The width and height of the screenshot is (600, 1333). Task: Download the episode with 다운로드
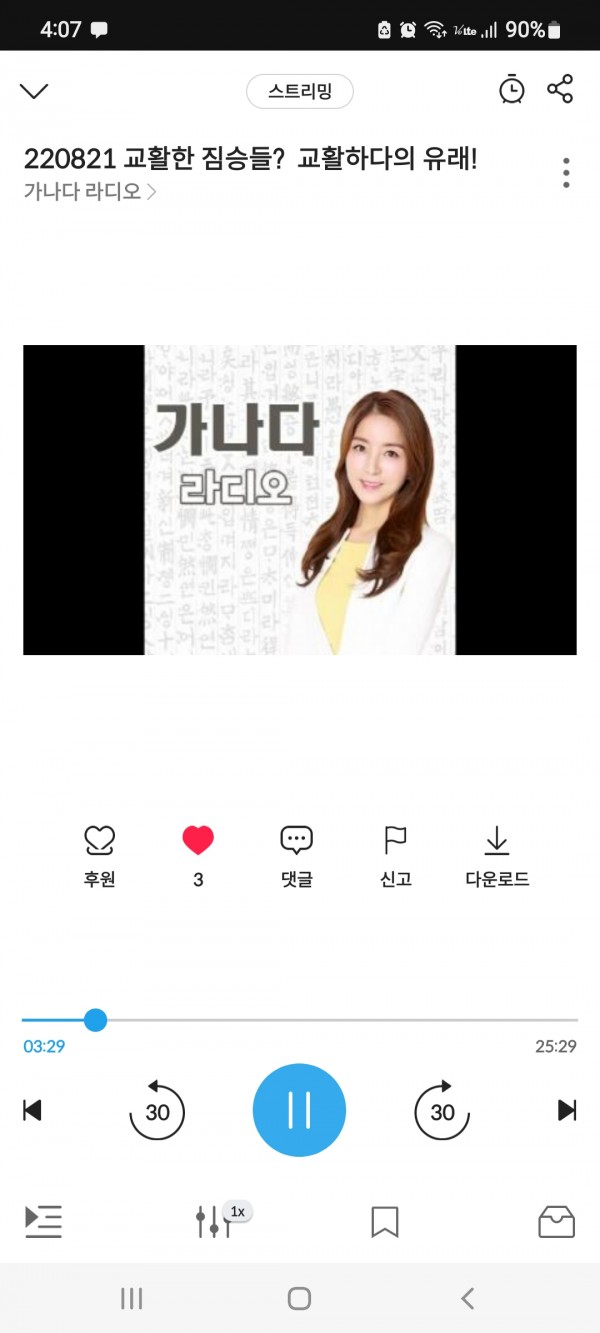(497, 856)
